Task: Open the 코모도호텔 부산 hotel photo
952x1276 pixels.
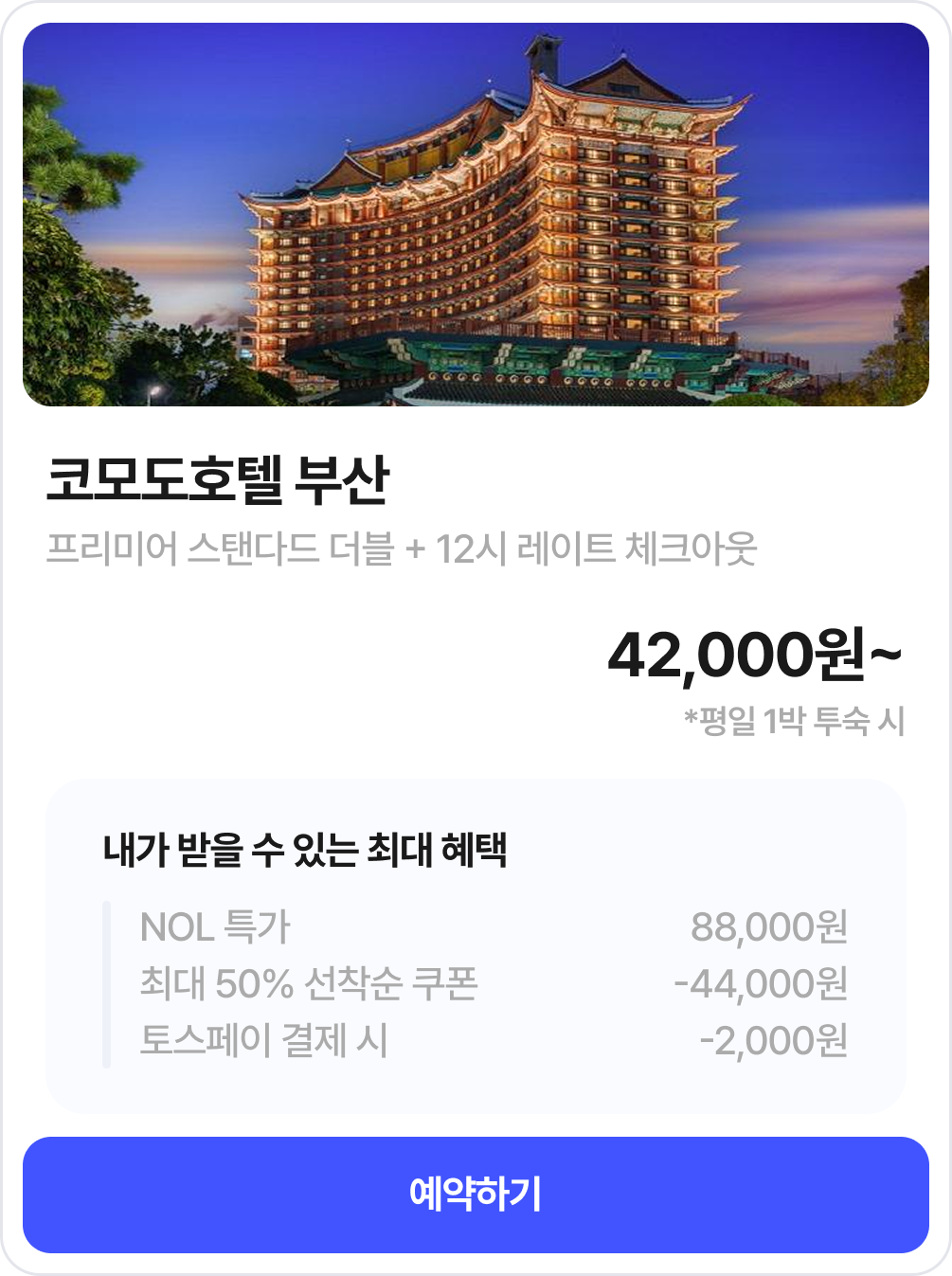Action: (476, 215)
